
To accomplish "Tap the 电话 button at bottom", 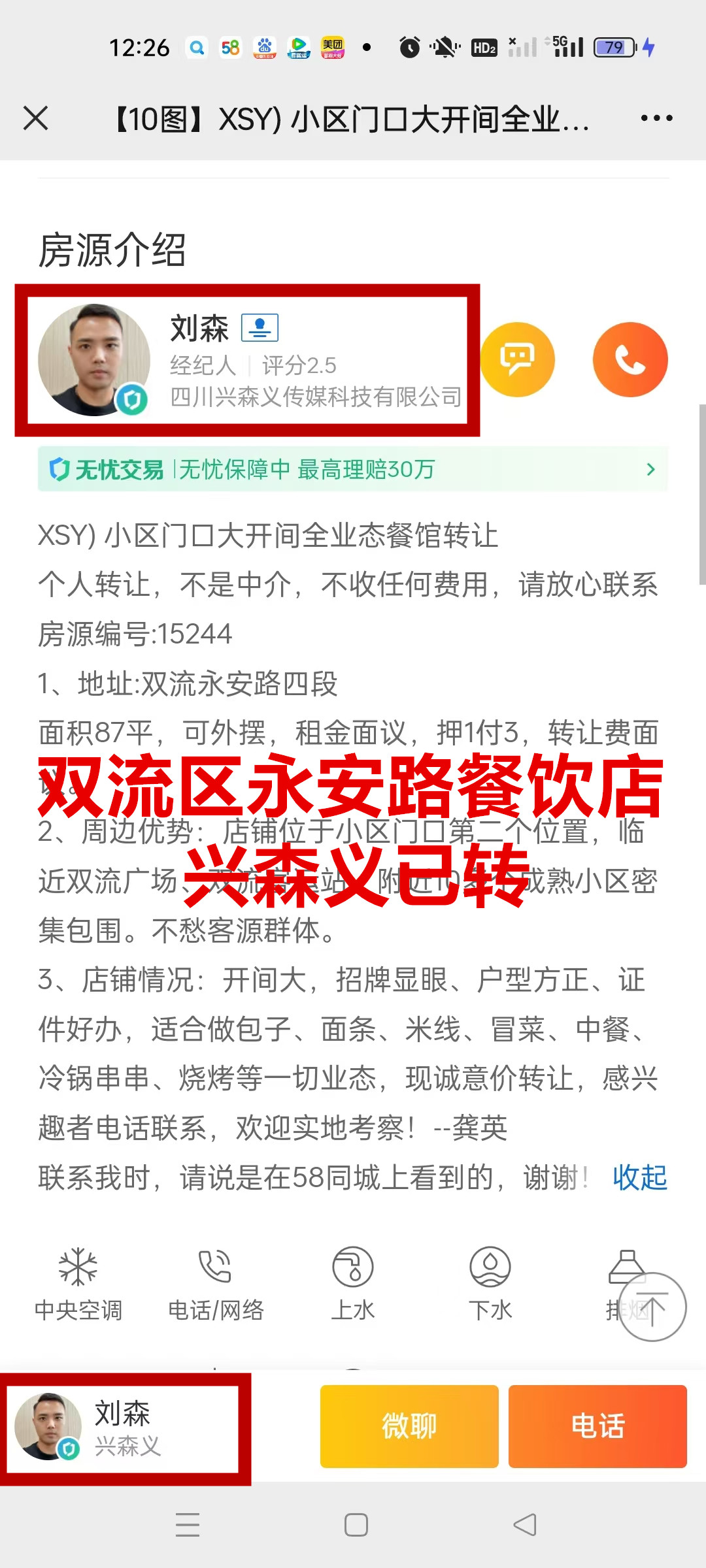I will 597,1426.
